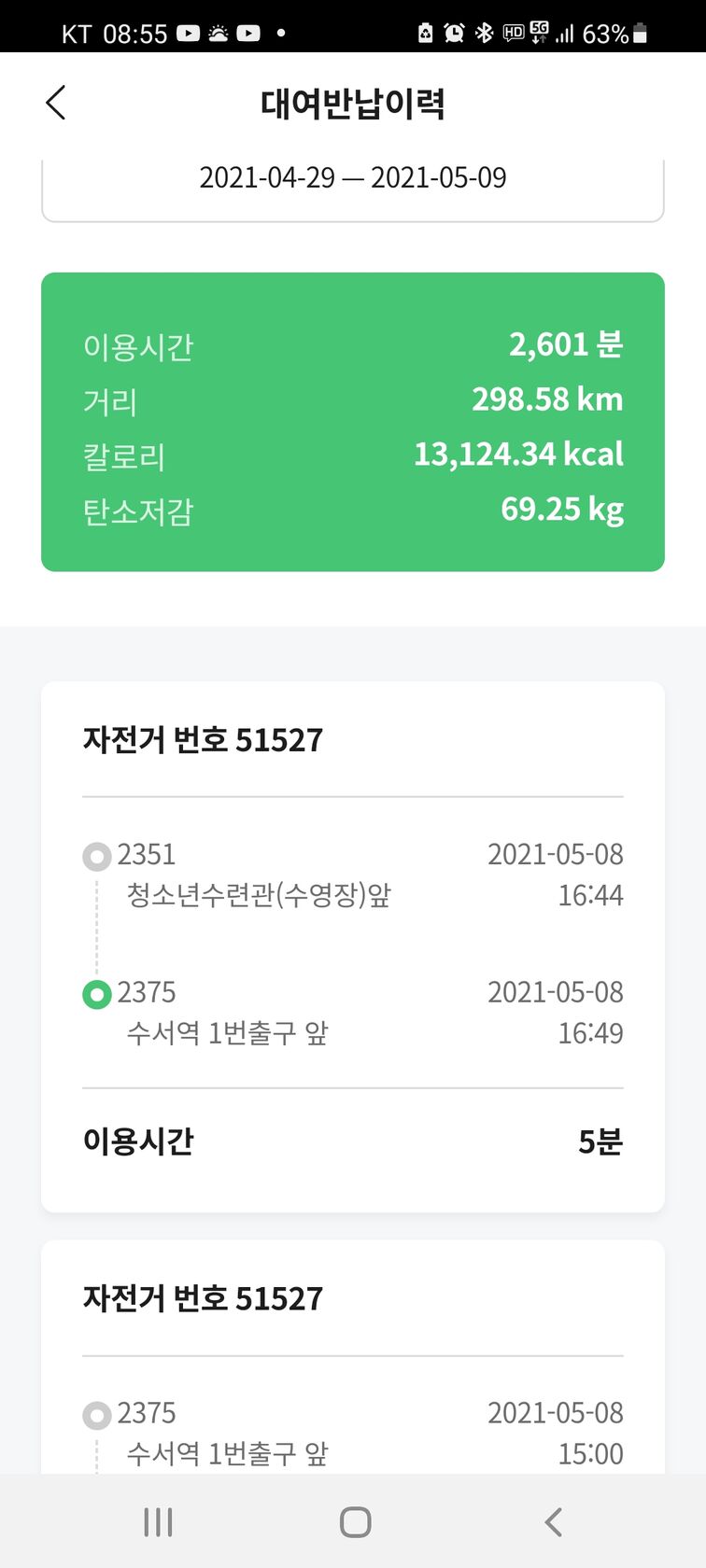
Task: Tap the system home button
Action: click(x=355, y=1522)
